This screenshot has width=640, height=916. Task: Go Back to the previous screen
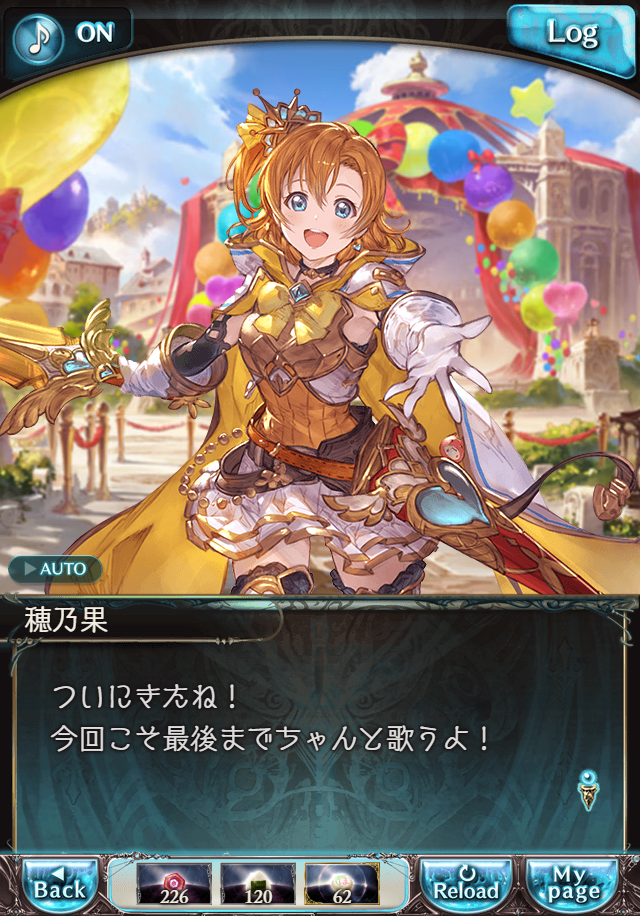[x=60, y=884]
